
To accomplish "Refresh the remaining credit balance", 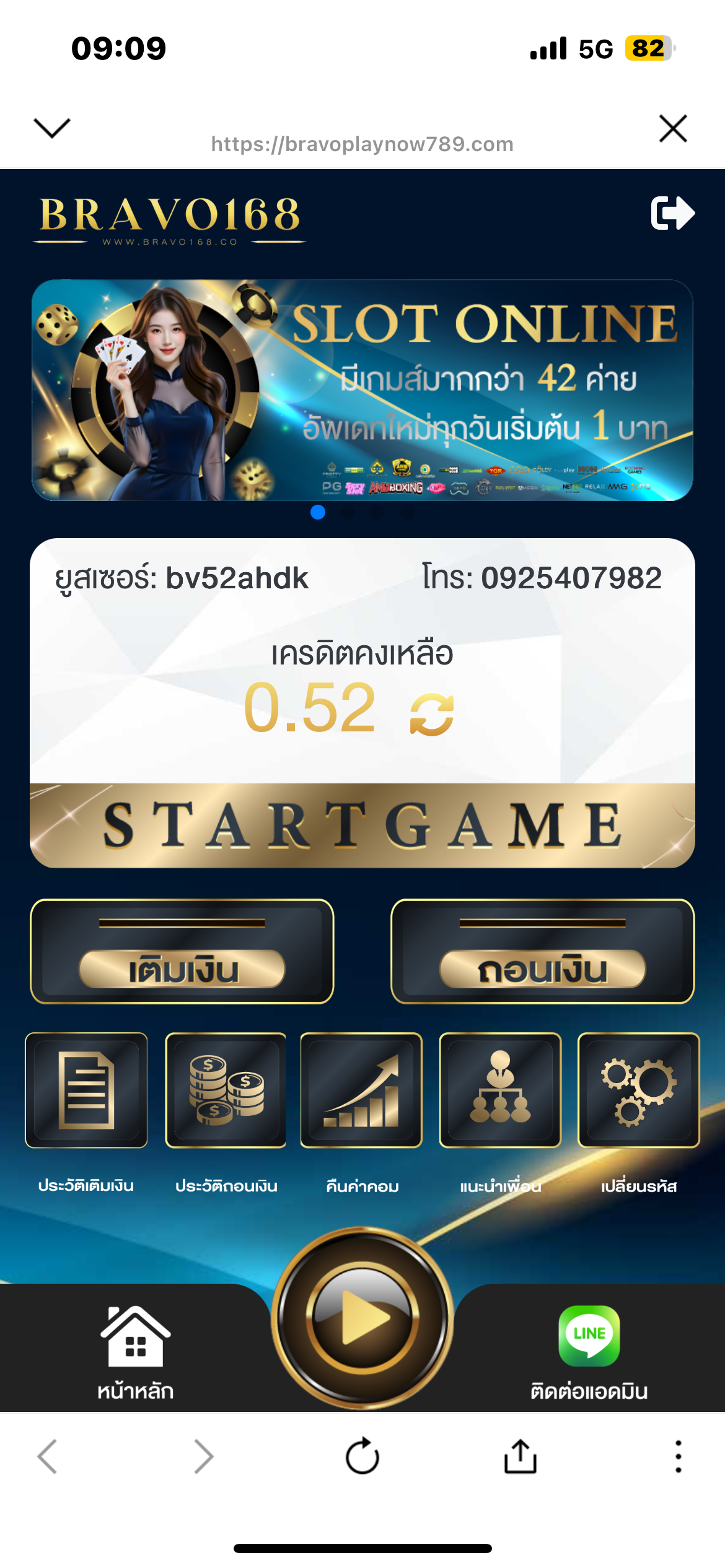I will [x=432, y=715].
